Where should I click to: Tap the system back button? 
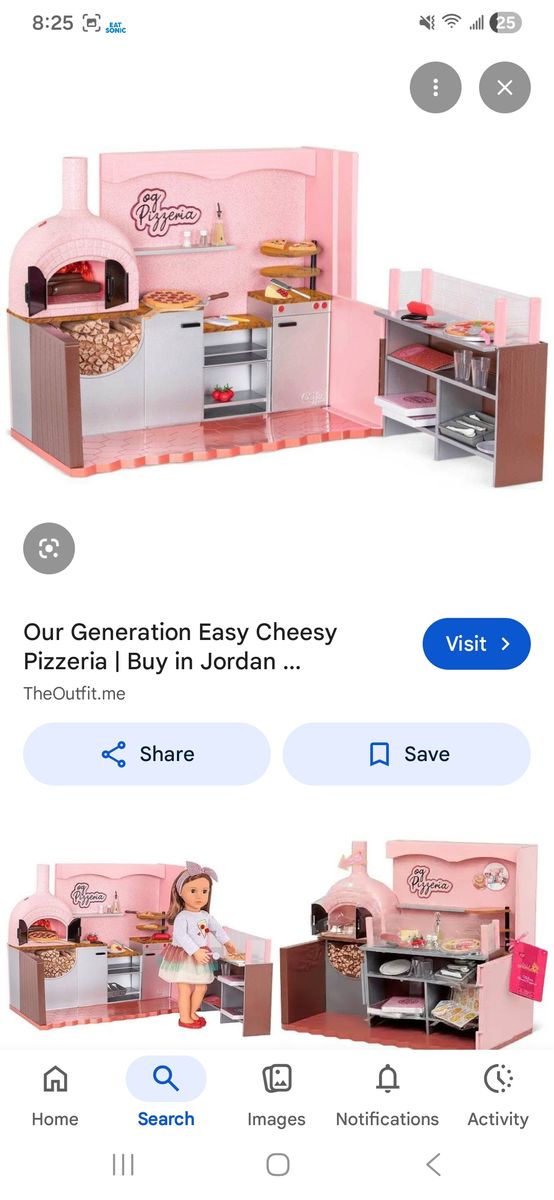click(x=433, y=1164)
